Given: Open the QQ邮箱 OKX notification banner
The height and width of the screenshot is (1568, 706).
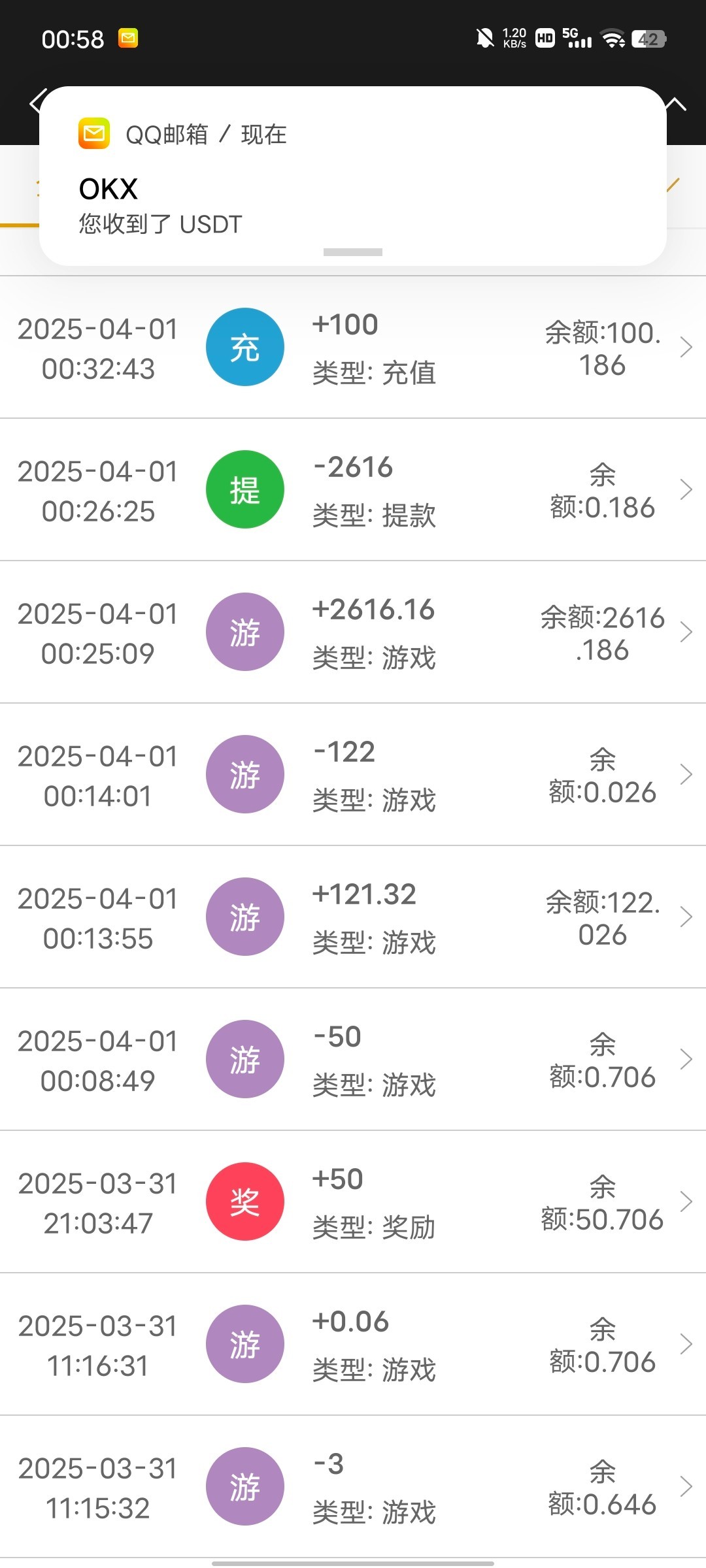Looking at the screenshot, I should click(353, 176).
